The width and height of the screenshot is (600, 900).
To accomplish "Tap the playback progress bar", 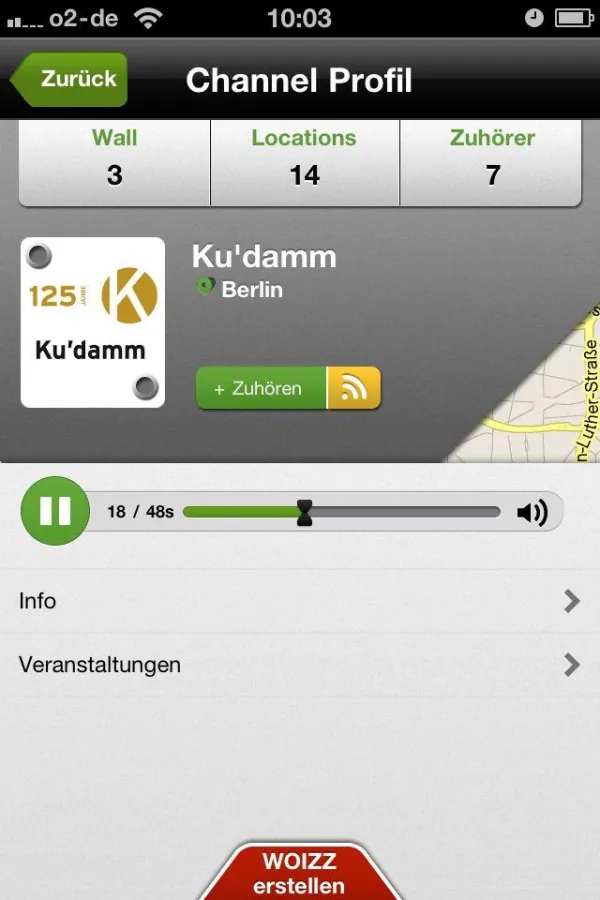I will [x=340, y=512].
